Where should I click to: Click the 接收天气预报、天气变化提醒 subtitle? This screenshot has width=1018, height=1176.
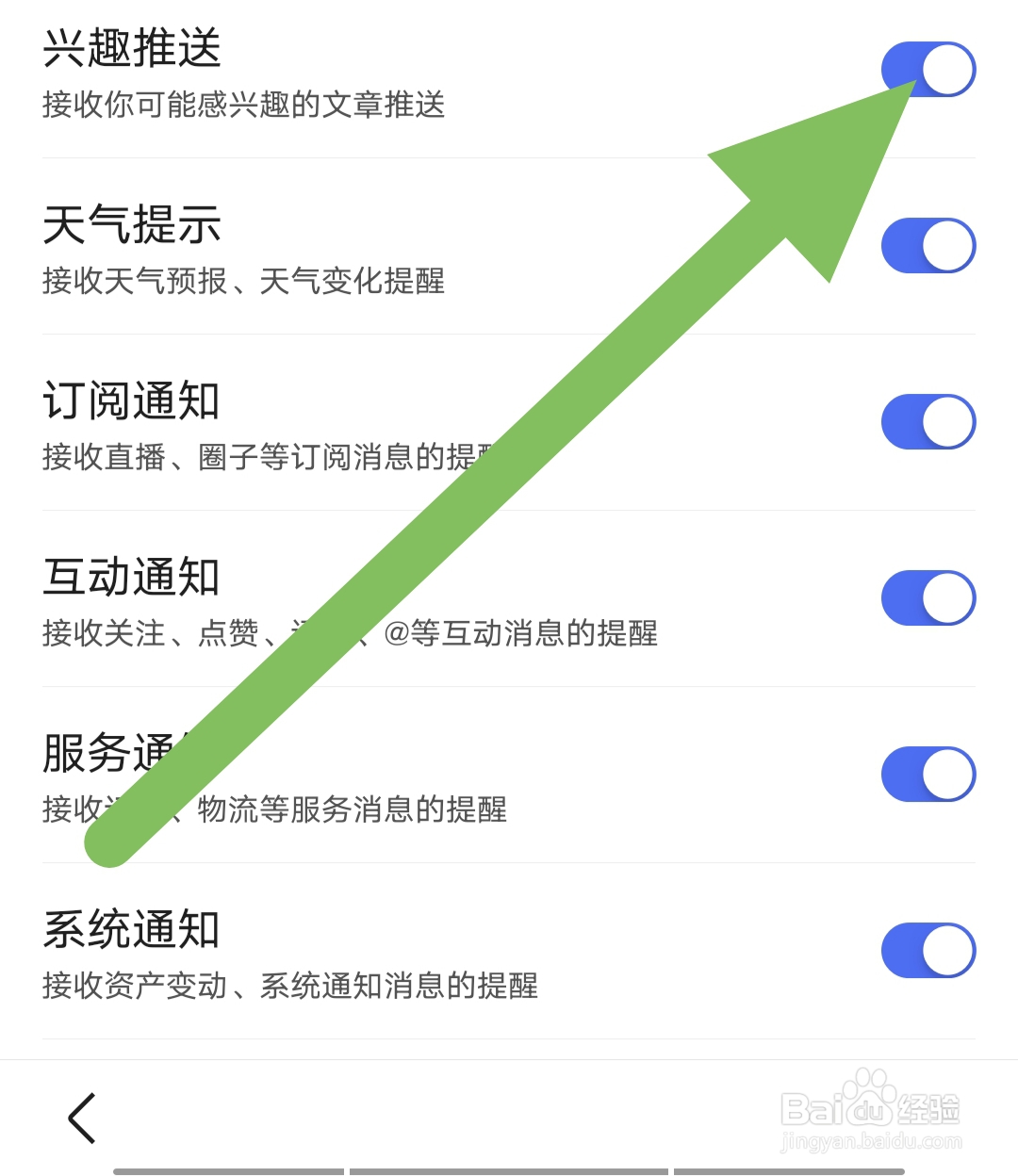pyautogui.click(x=245, y=282)
